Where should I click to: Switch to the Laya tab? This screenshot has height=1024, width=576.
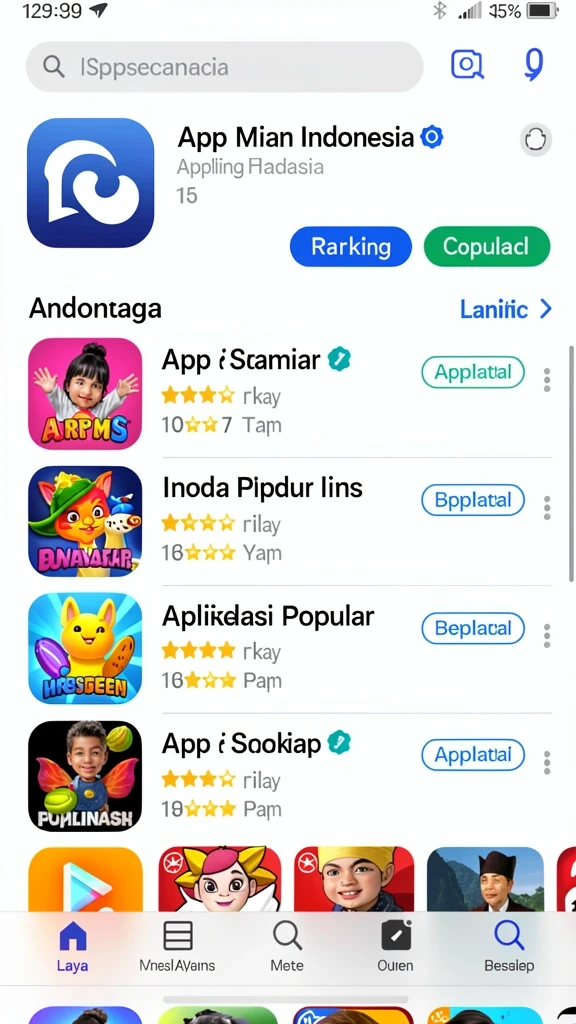pos(72,946)
